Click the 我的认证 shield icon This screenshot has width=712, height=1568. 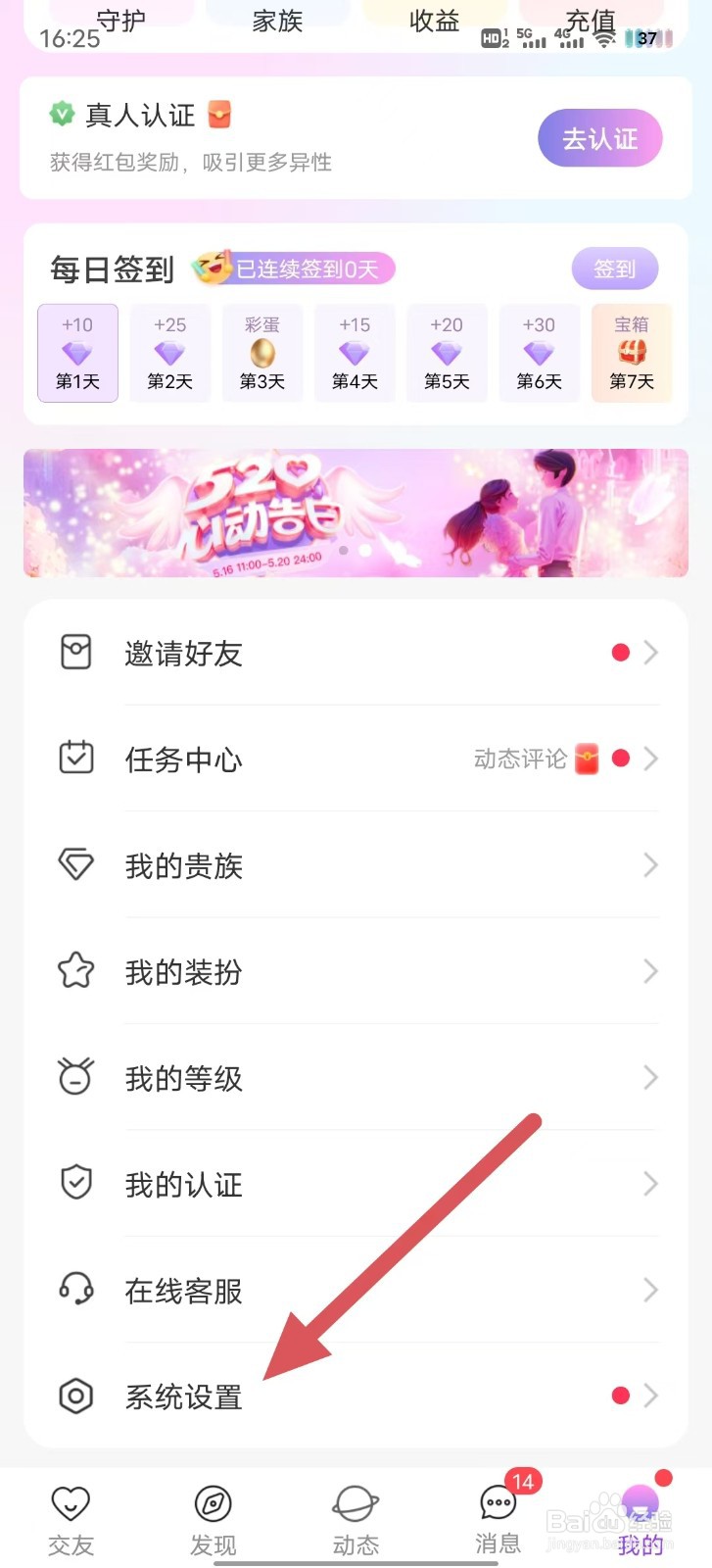(75, 1184)
